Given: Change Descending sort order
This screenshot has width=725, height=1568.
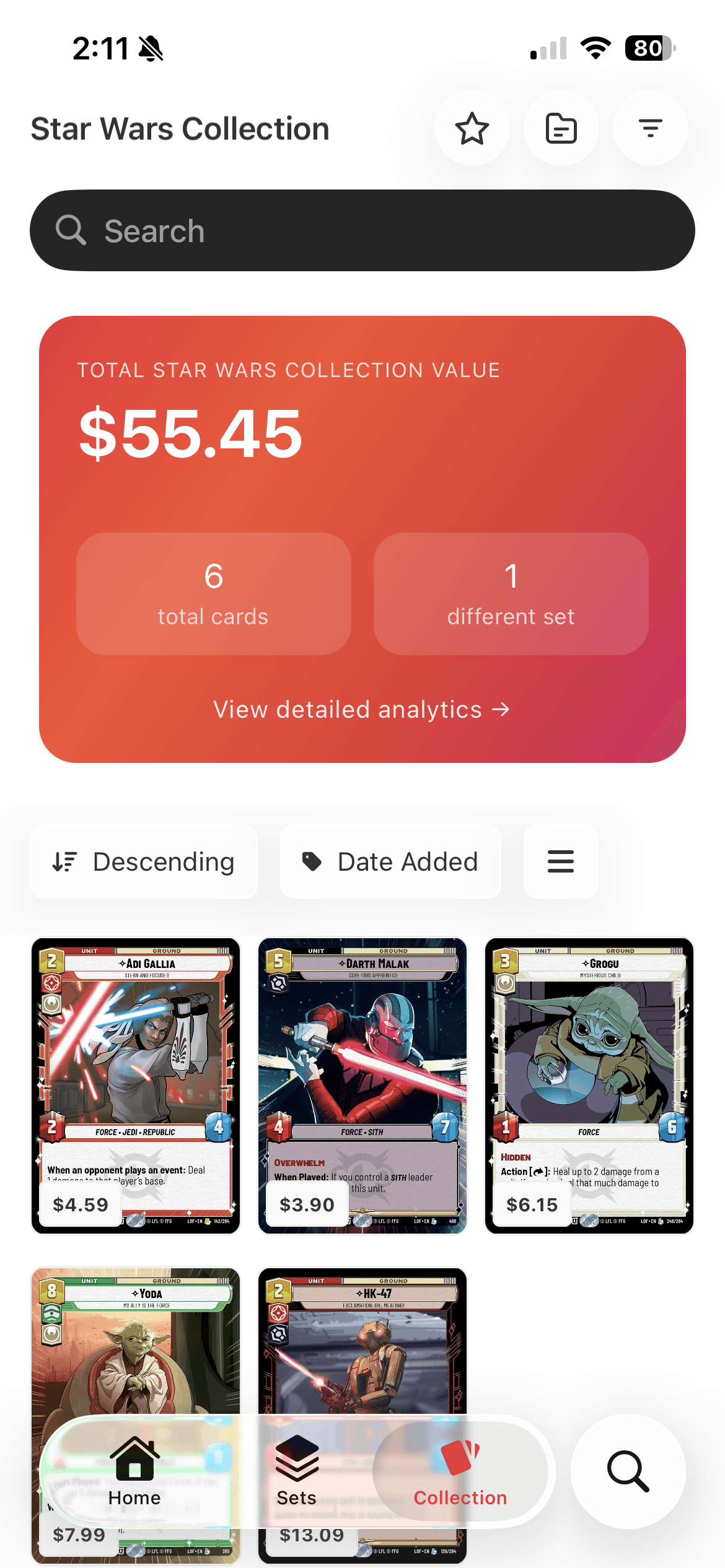Looking at the screenshot, I should coord(144,861).
